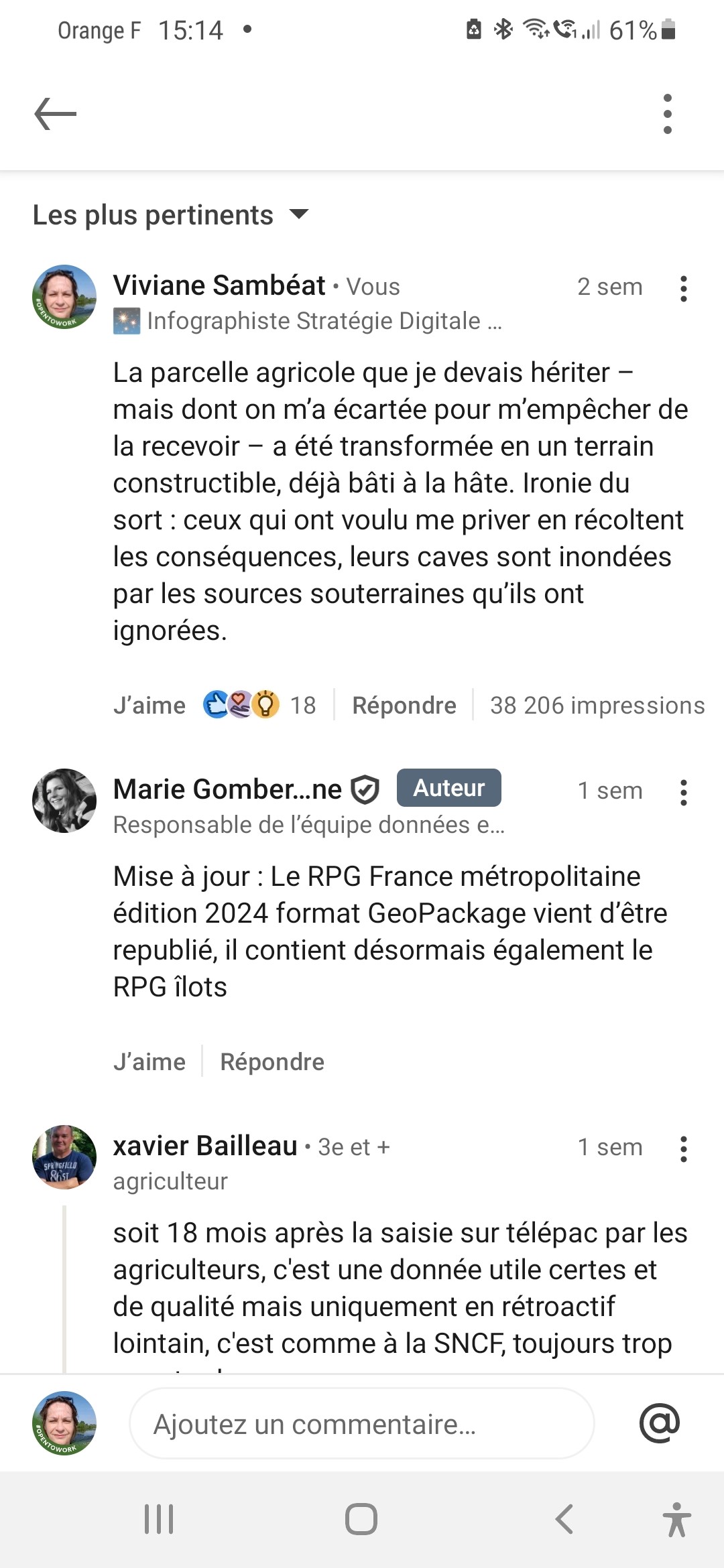Open Viviane Sambéat's profile from her name
The width and height of the screenshot is (724, 1568).
(x=219, y=285)
